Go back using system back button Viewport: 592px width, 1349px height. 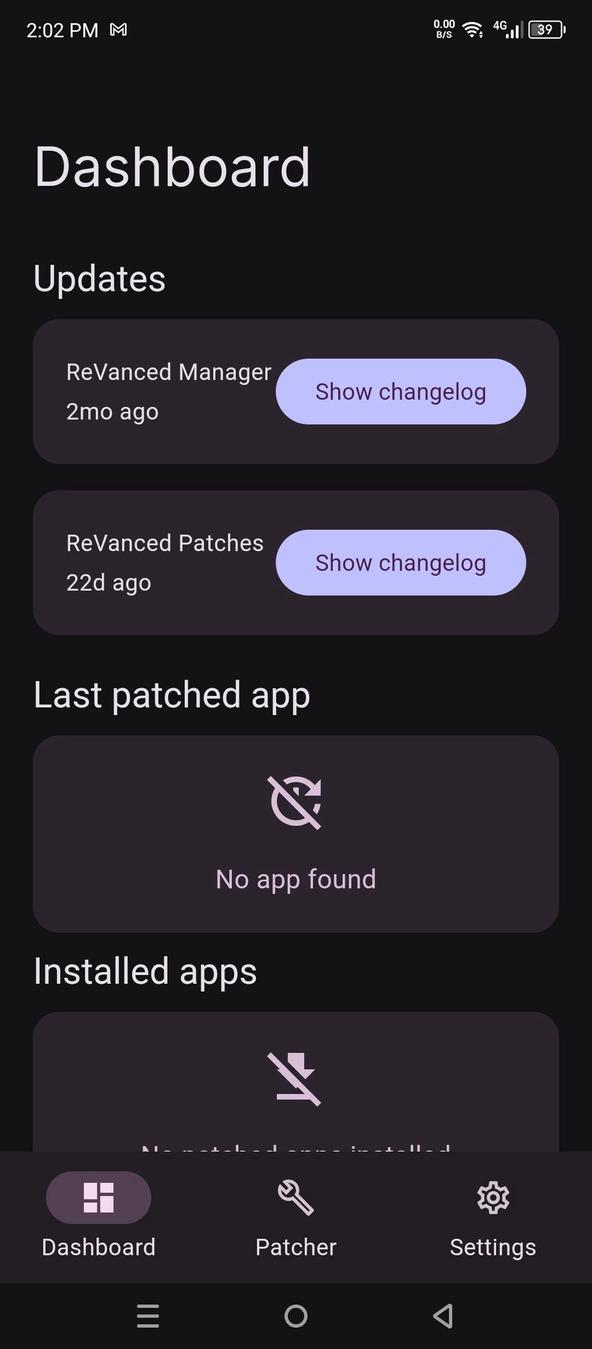pyautogui.click(x=443, y=1316)
